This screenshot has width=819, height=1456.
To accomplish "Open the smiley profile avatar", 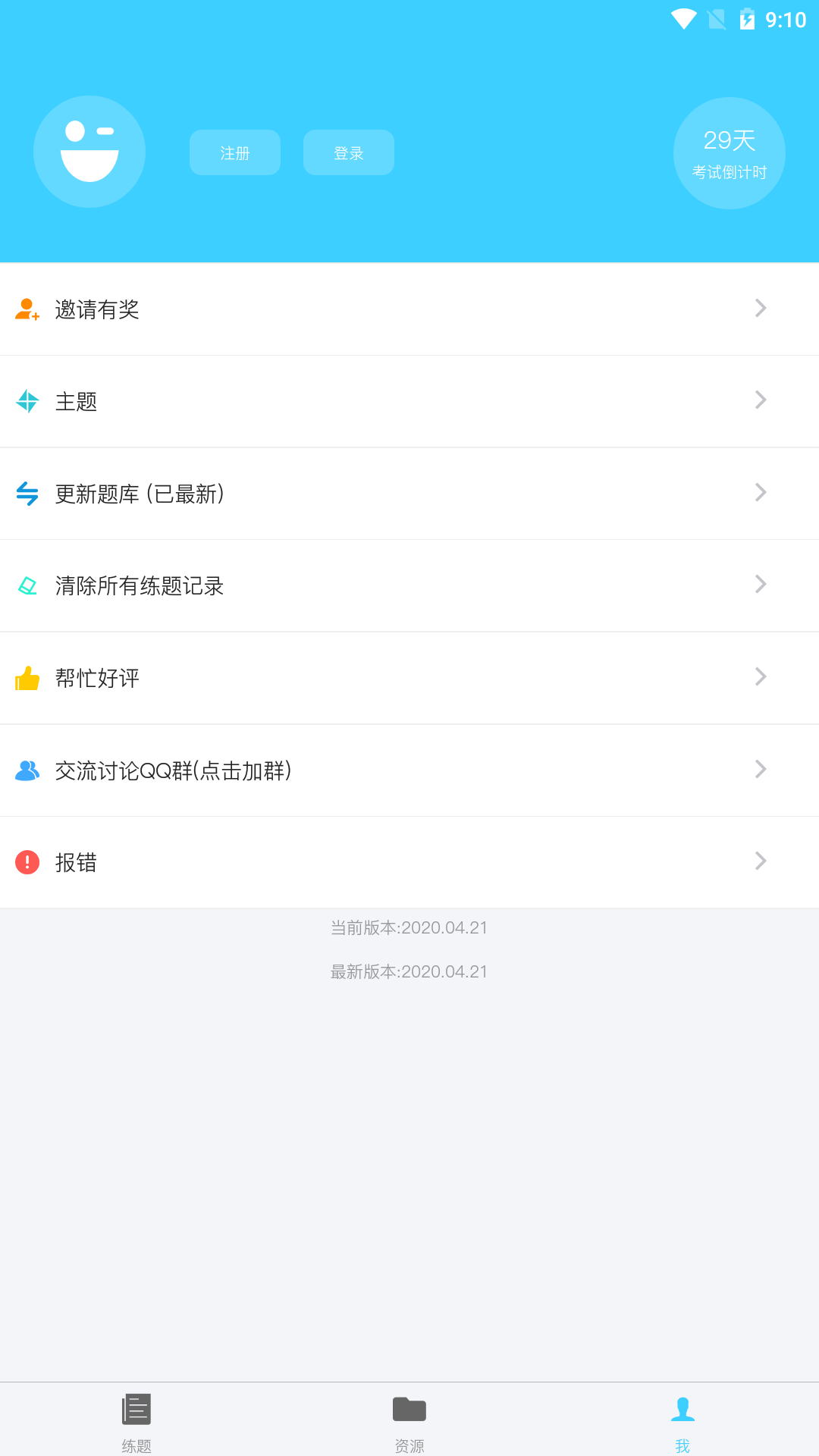I will point(89,152).
